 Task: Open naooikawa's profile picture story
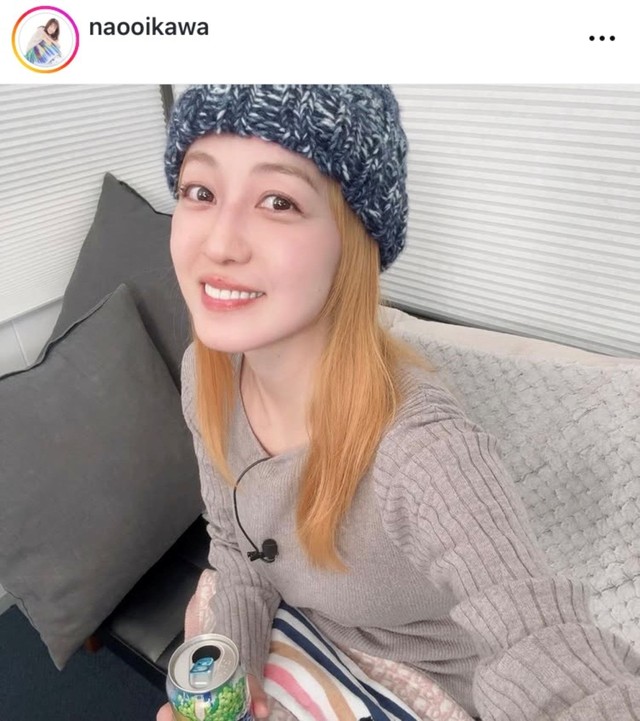[x=44, y=40]
